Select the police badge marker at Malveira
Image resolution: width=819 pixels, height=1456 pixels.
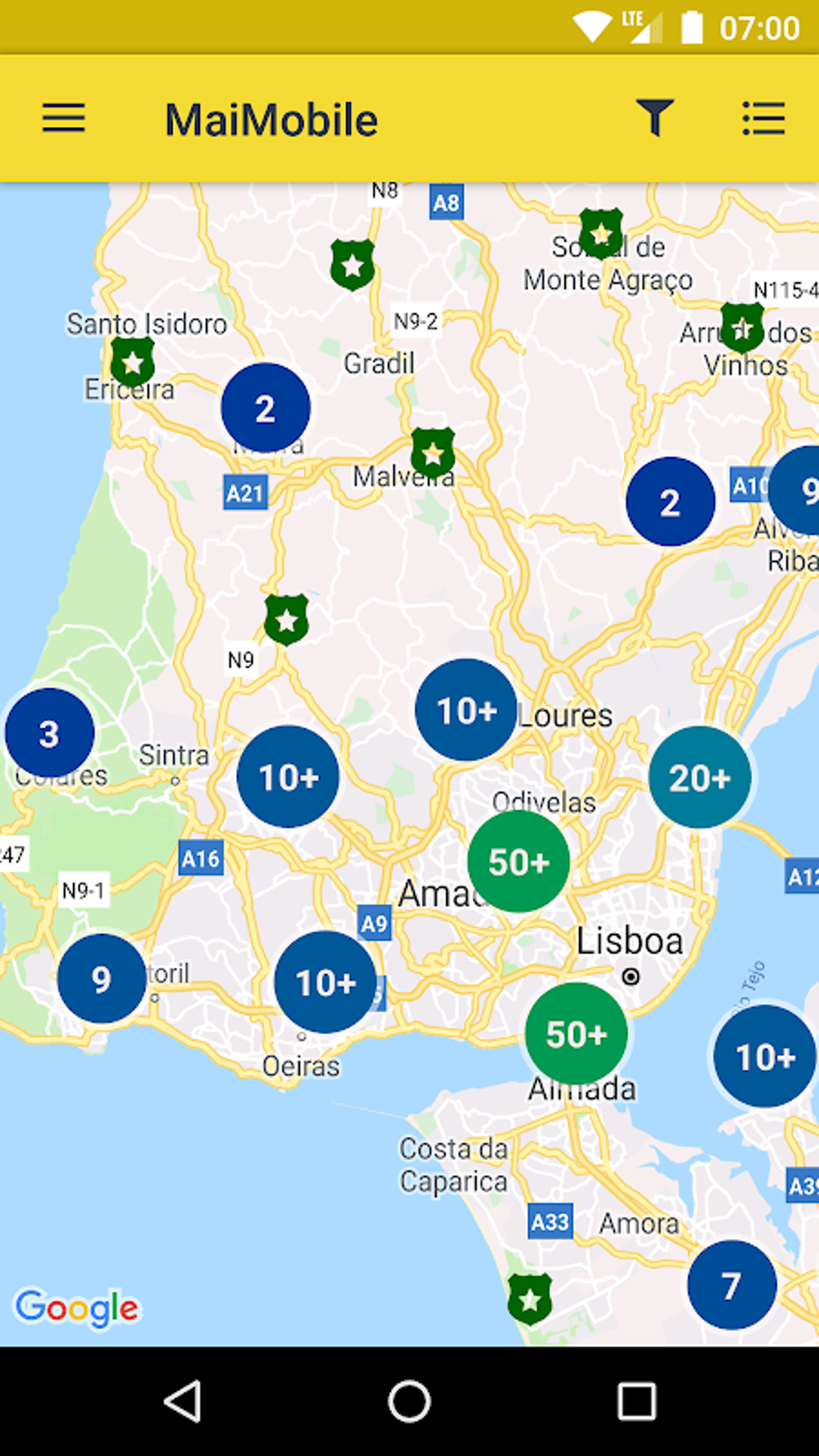coord(433,453)
